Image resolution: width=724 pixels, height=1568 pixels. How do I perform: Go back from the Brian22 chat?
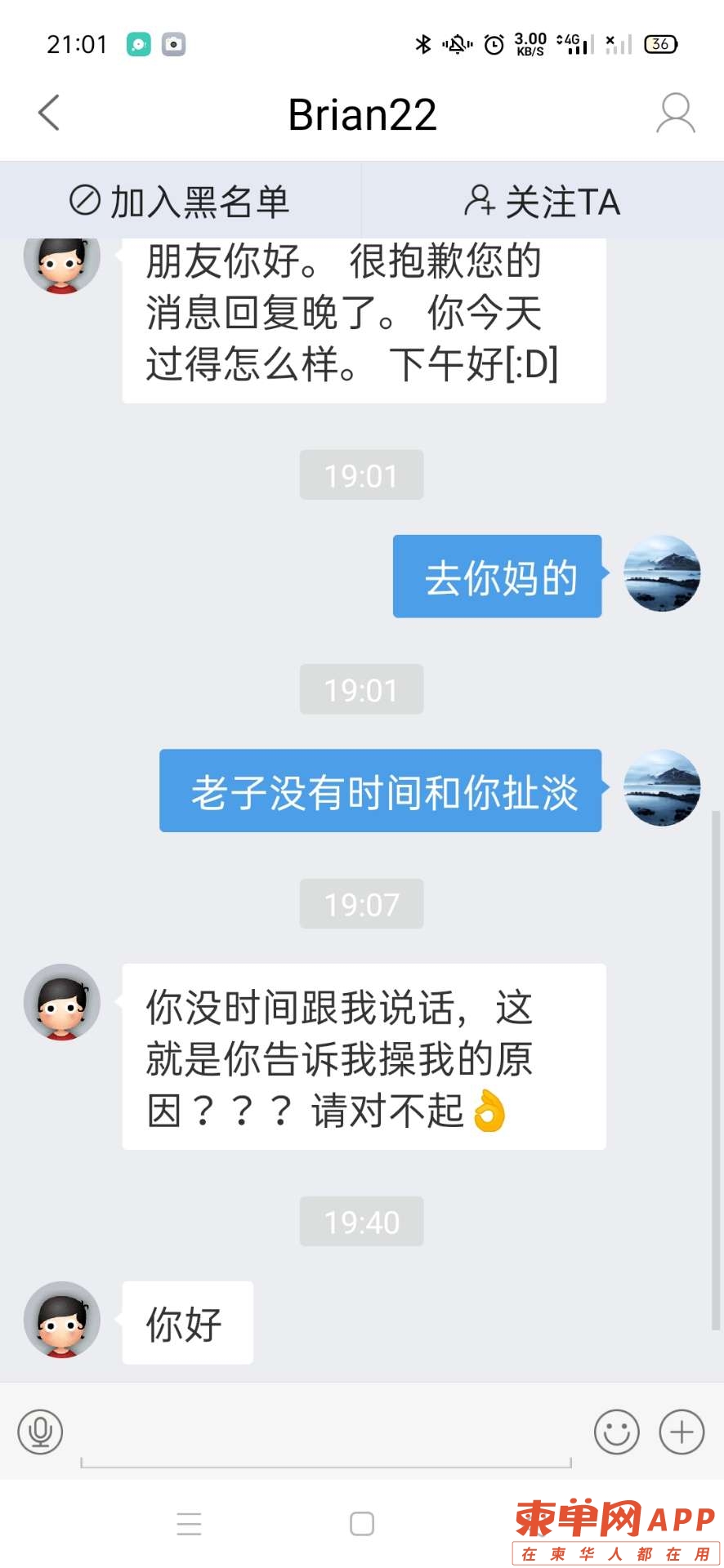tap(49, 113)
